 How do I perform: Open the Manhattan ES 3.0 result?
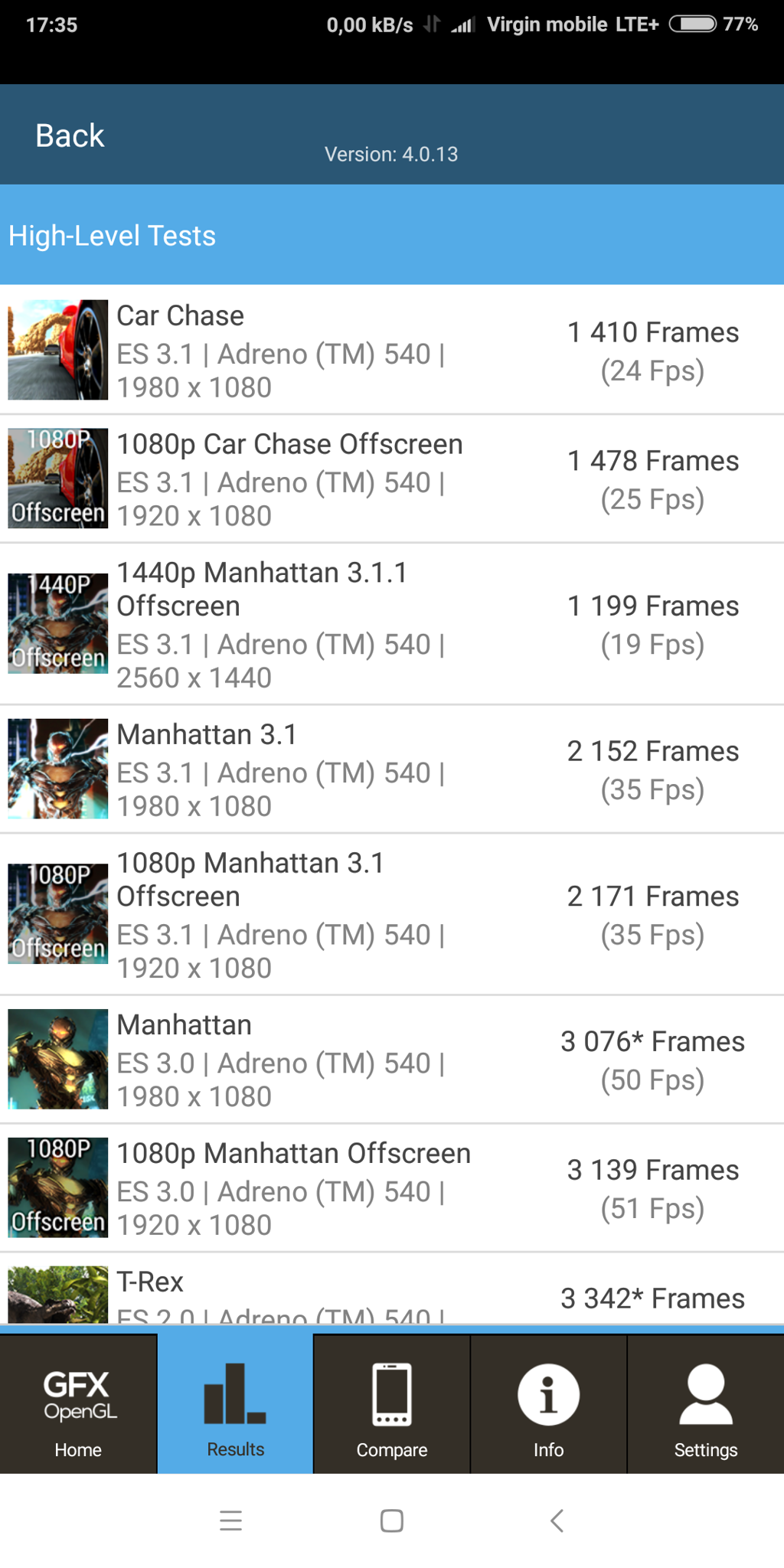[x=391, y=1060]
